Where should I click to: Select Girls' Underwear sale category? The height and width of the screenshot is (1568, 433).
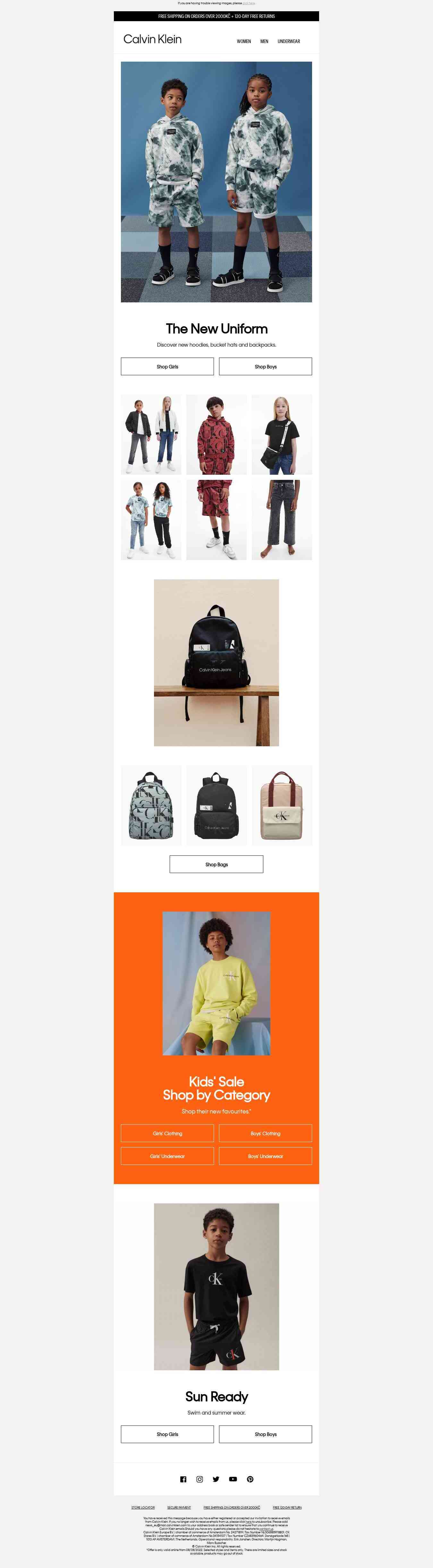pos(167,1157)
